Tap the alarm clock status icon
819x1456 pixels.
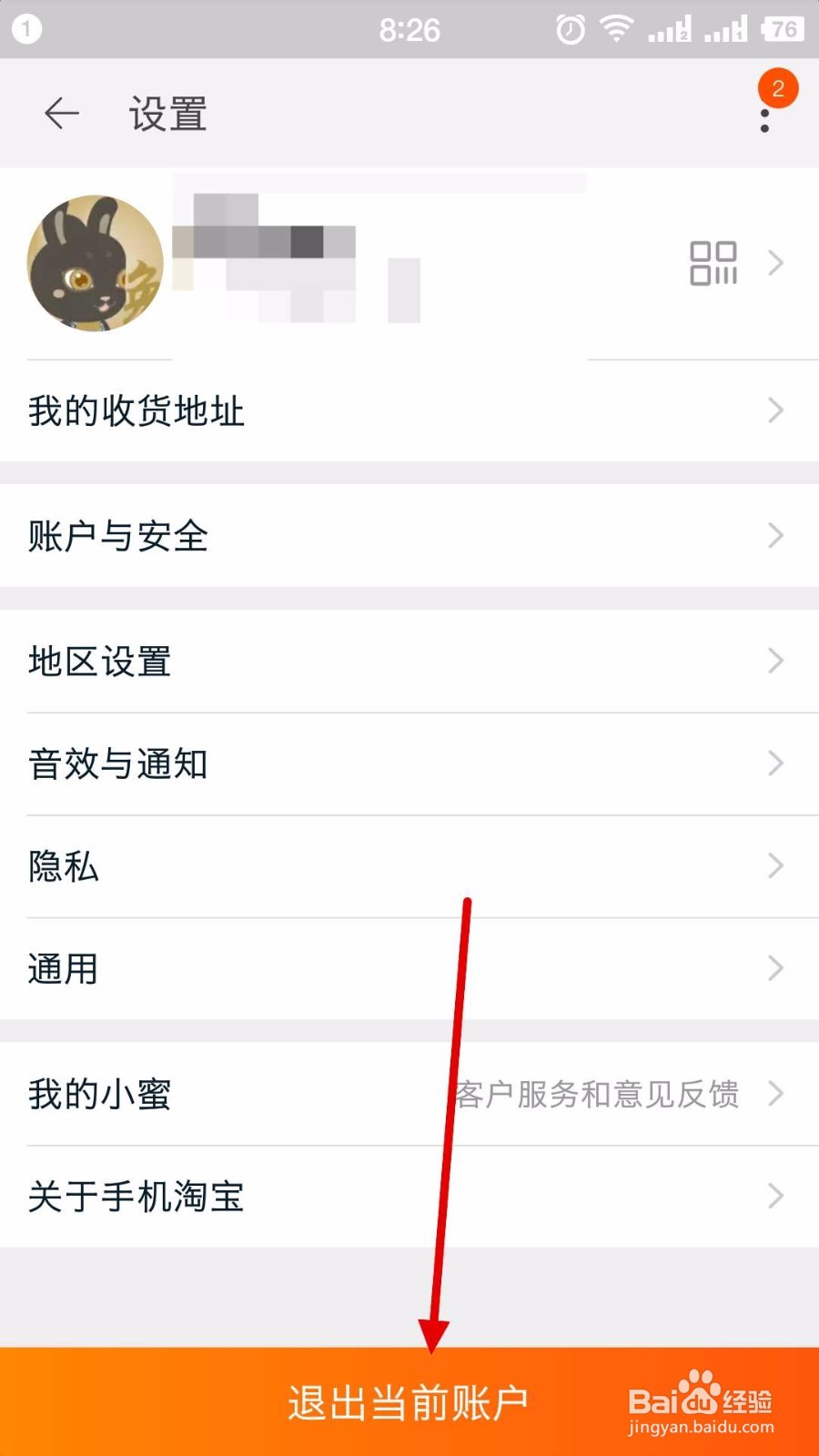pos(569,29)
